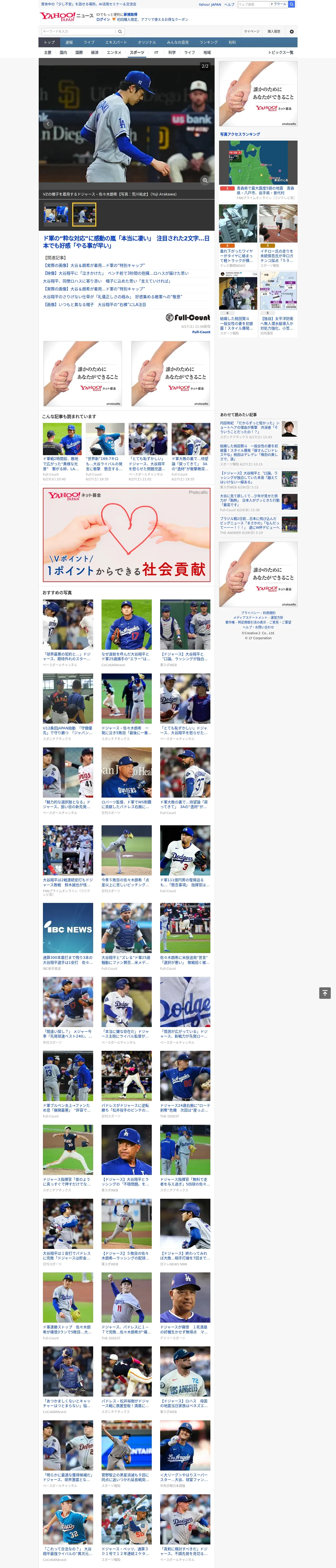Tap the keyword search magnifier button
Image resolution: width=336 pixels, height=1568 pixels.
point(120,31)
